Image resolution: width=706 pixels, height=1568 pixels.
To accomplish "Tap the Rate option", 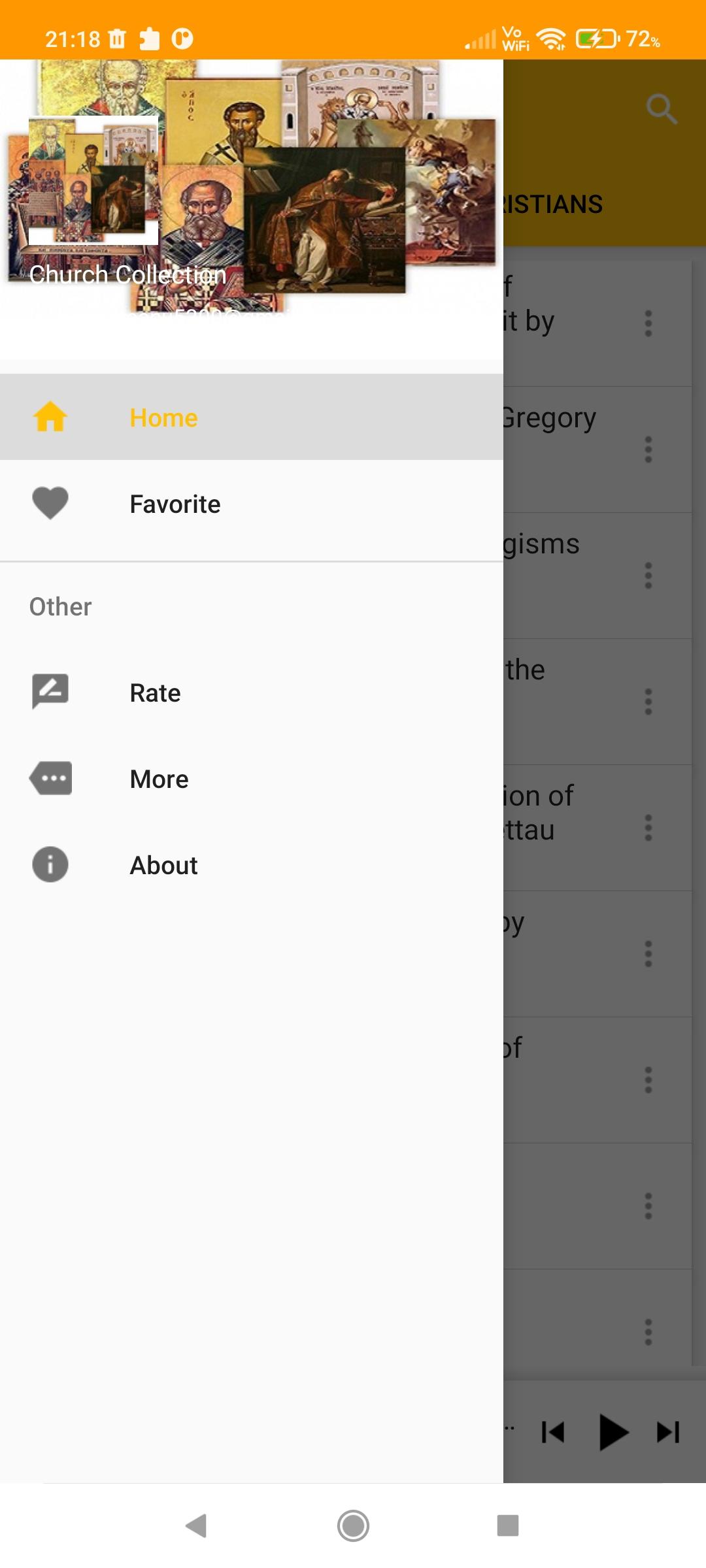I will pos(252,693).
